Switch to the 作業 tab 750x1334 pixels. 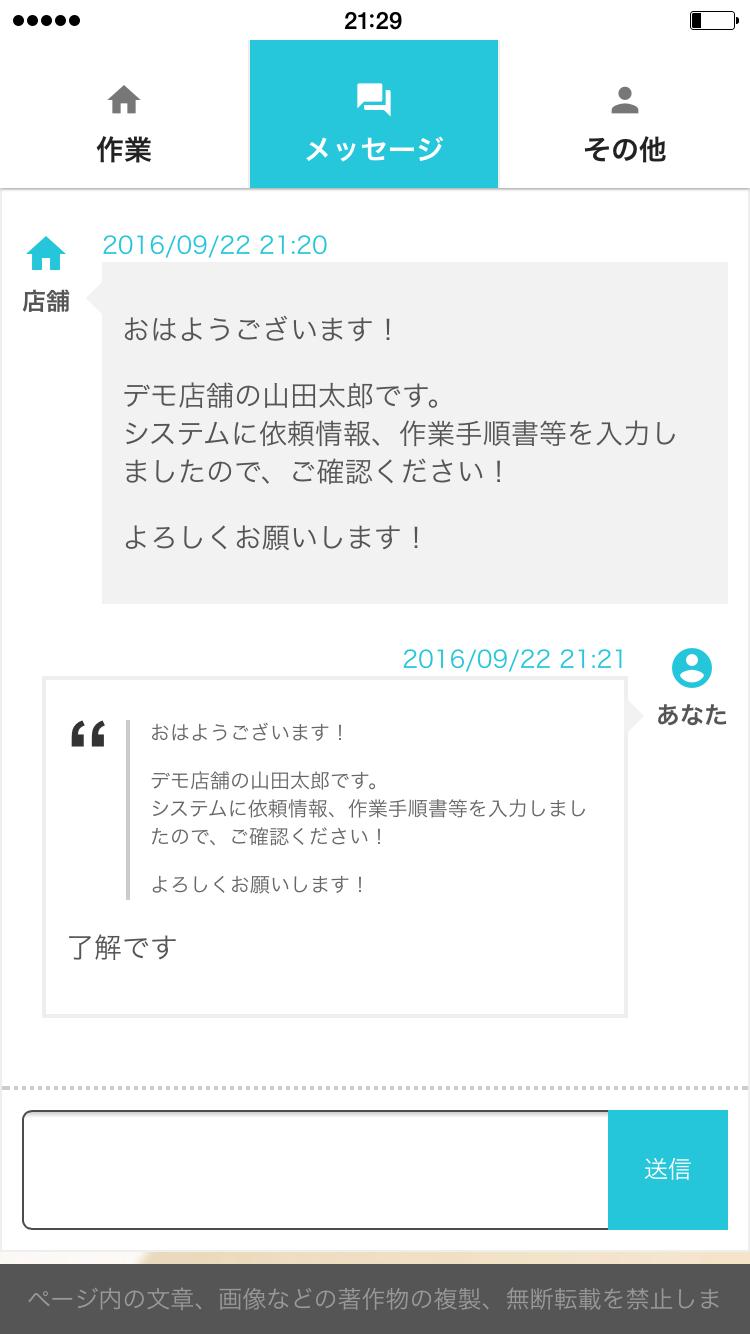tap(124, 124)
